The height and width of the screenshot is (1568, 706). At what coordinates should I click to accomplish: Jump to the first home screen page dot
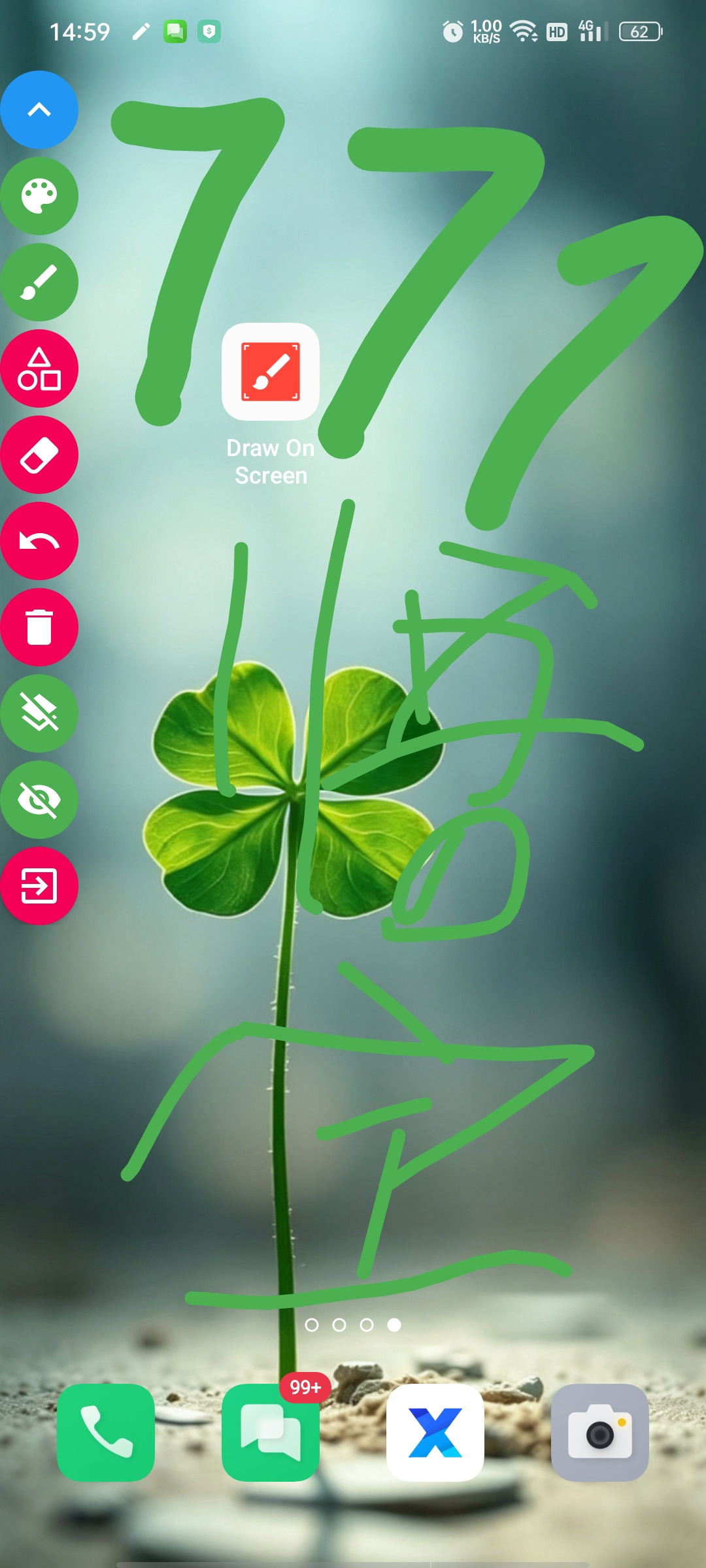[x=312, y=1324]
